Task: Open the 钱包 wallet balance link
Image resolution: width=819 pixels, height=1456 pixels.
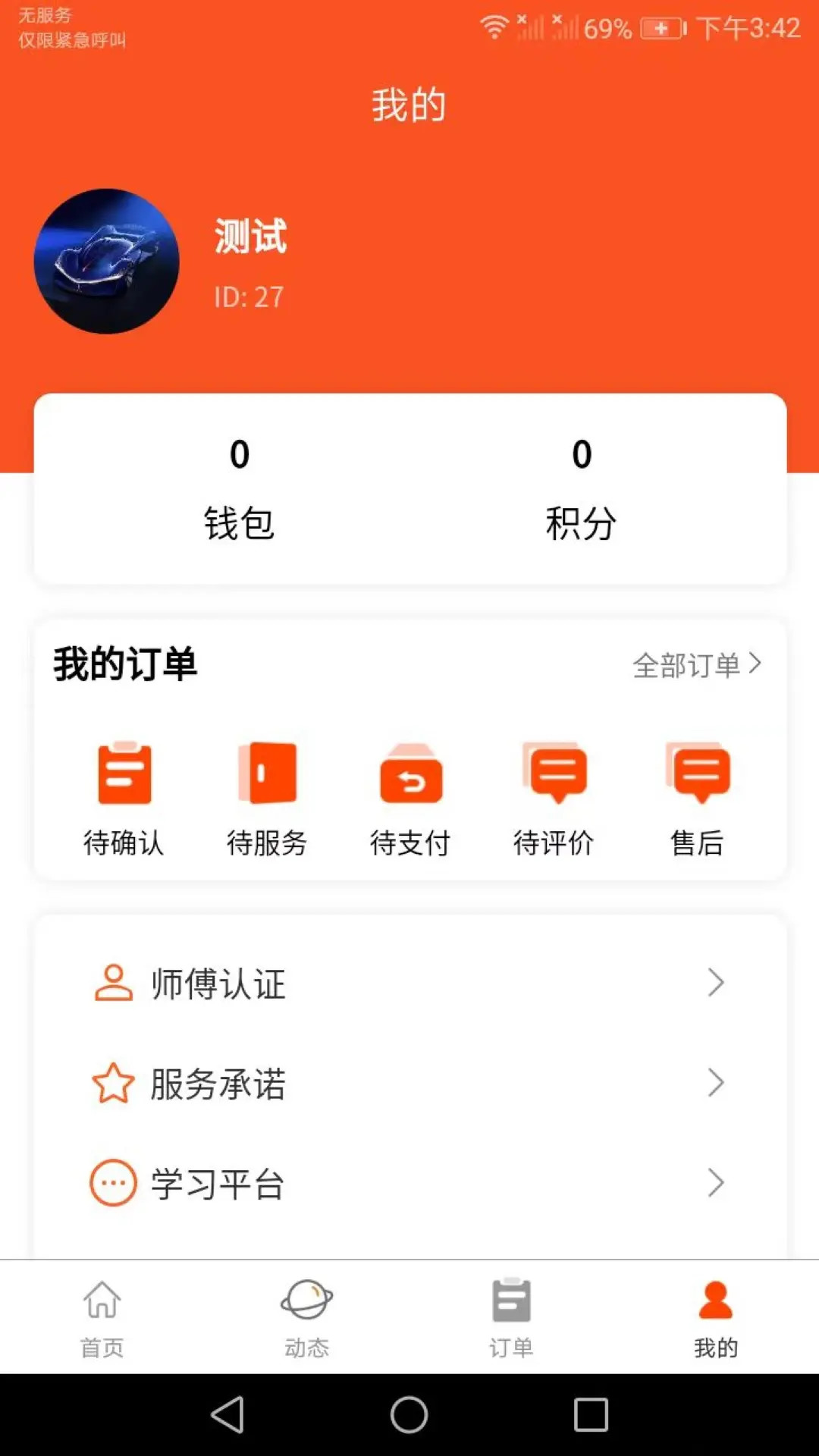Action: [240, 485]
